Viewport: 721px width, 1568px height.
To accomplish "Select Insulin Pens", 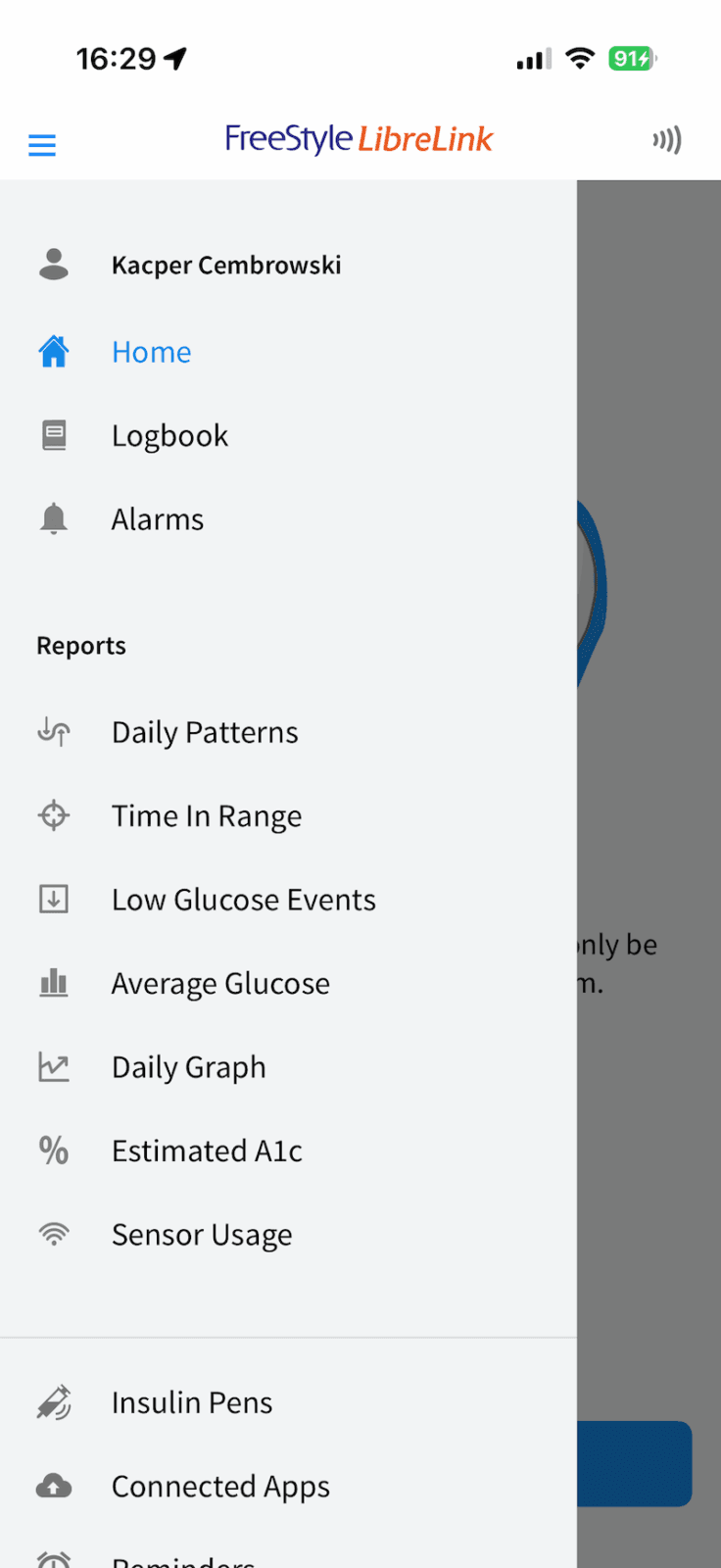I will pos(192,1403).
